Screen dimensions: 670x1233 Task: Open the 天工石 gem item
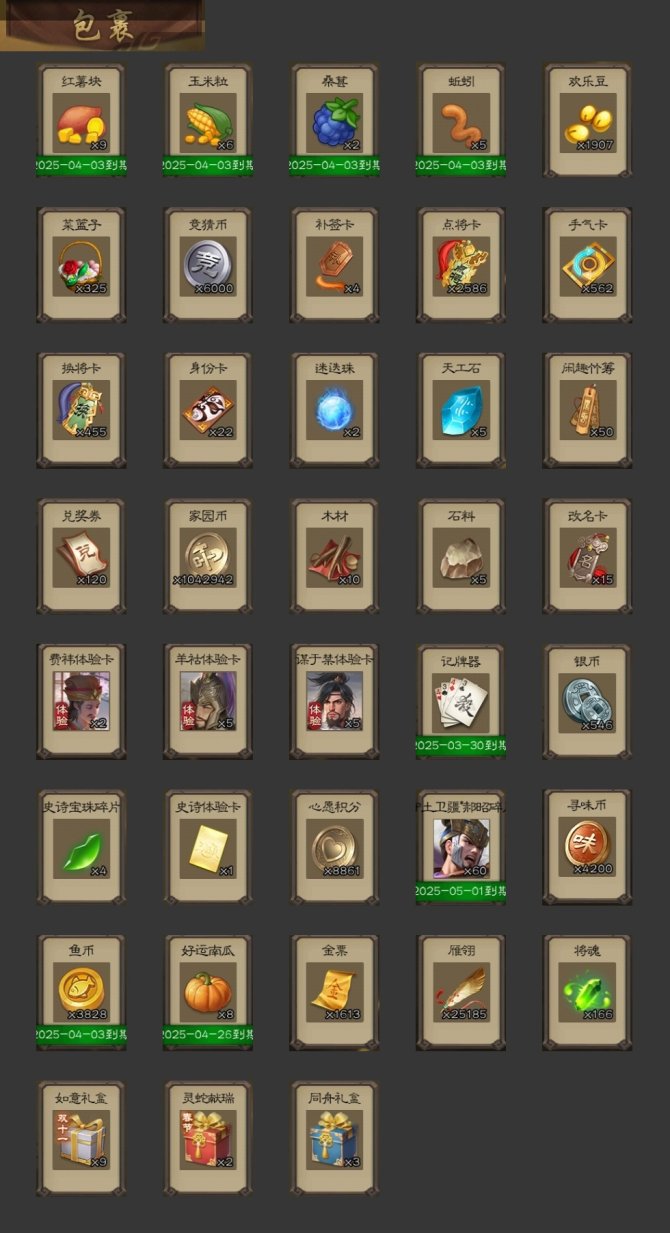pos(461,411)
